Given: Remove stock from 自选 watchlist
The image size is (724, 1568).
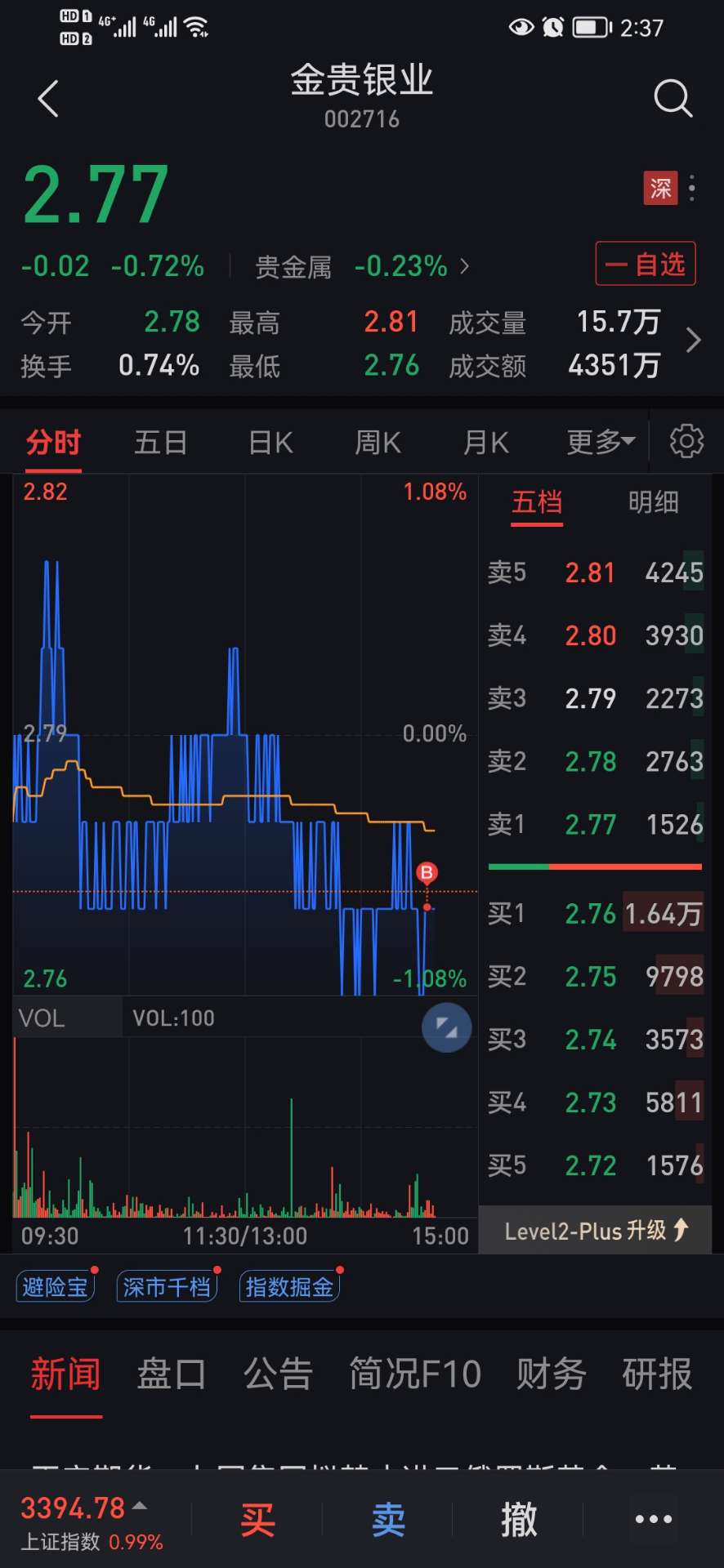Looking at the screenshot, I should [x=645, y=264].
